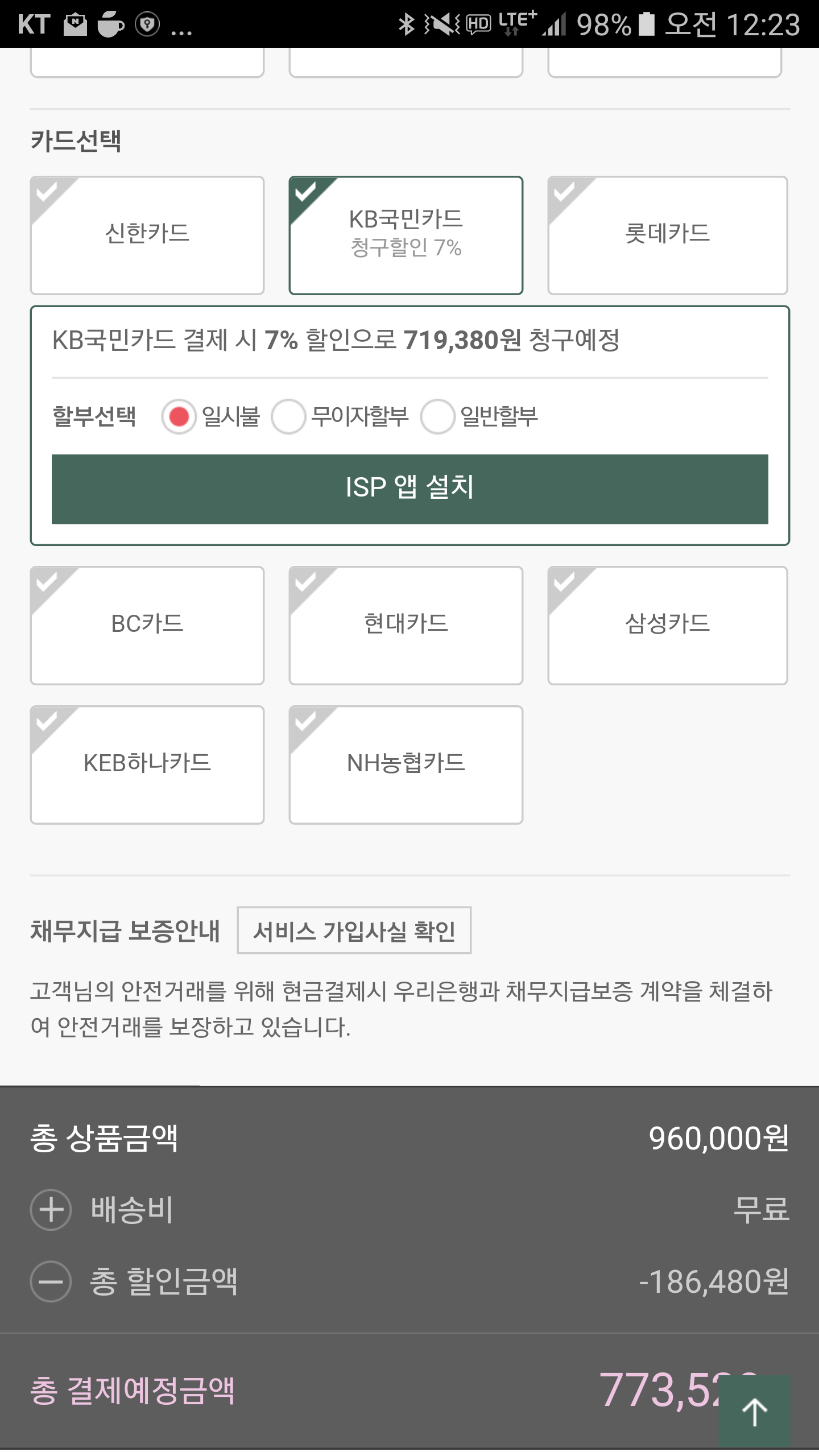Select 현대카드 card option
The image size is (819, 1456).
click(x=406, y=626)
